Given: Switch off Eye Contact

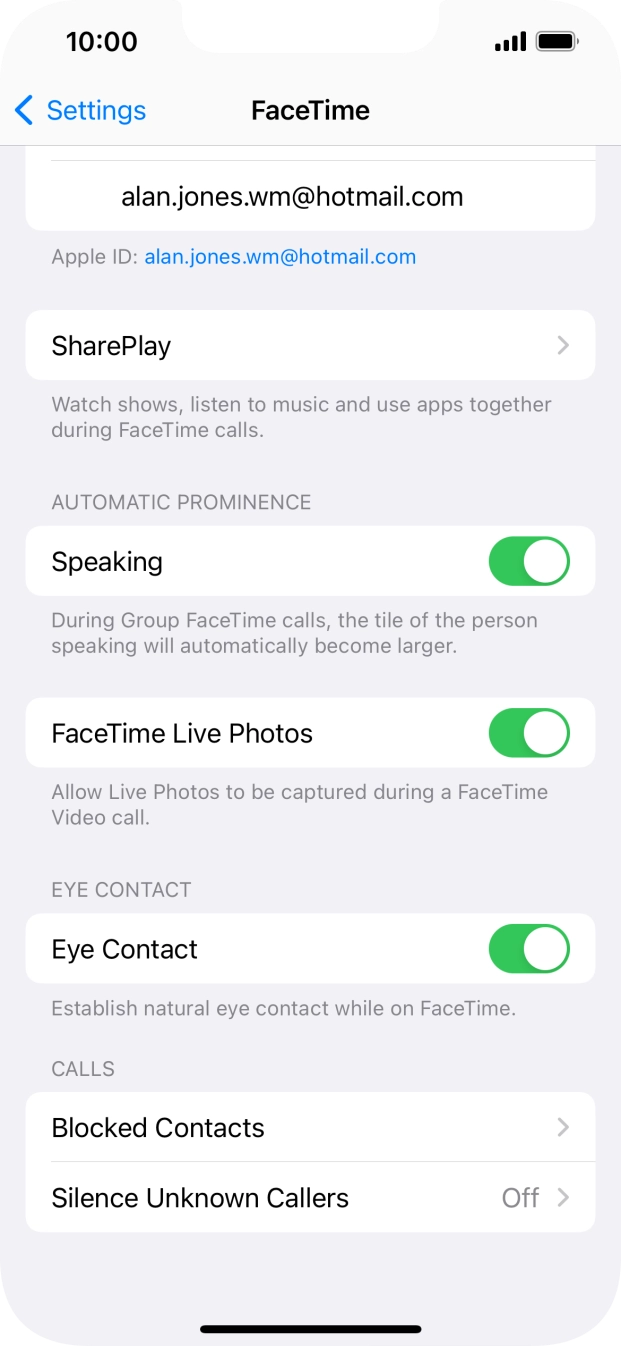Looking at the screenshot, I should [528, 949].
